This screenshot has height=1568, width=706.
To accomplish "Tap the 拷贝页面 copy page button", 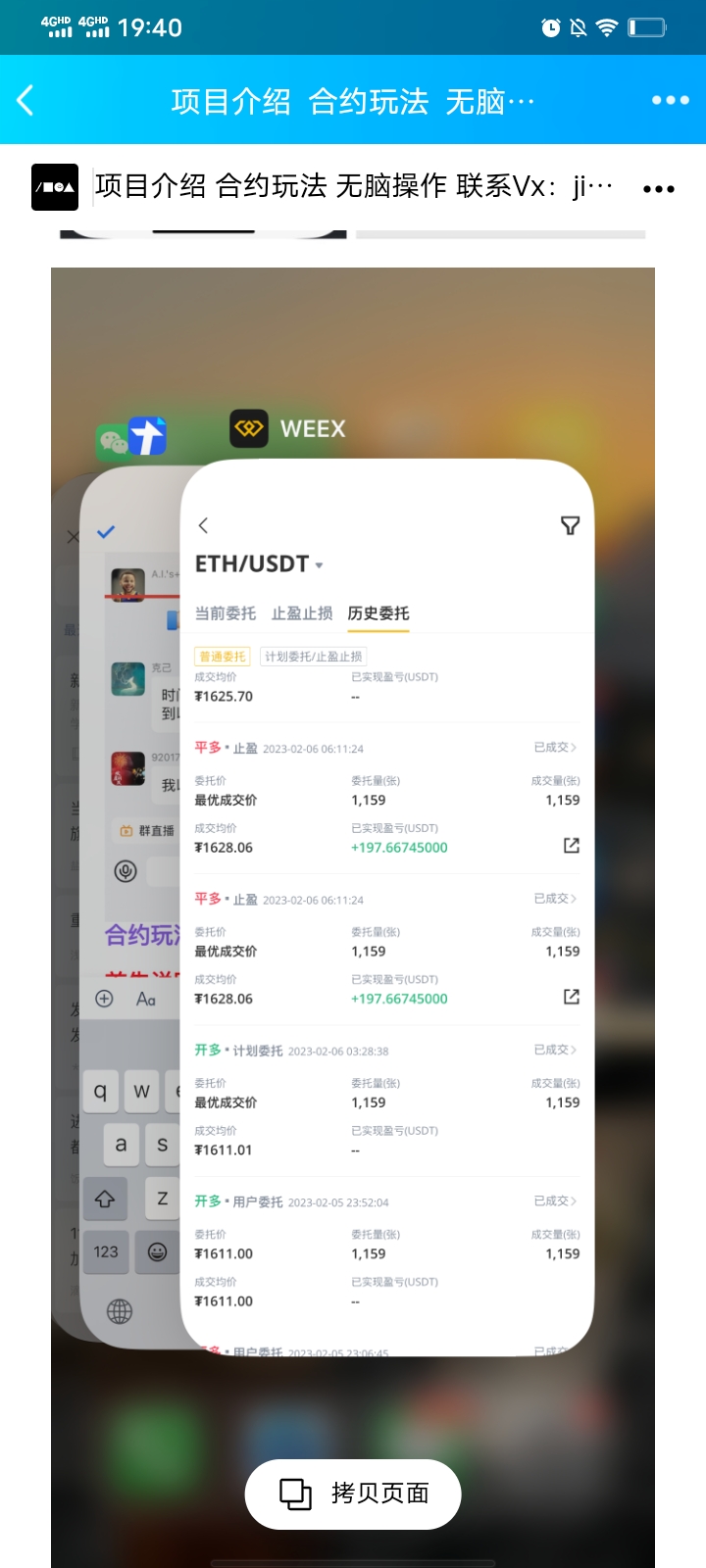I will point(353,1494).
